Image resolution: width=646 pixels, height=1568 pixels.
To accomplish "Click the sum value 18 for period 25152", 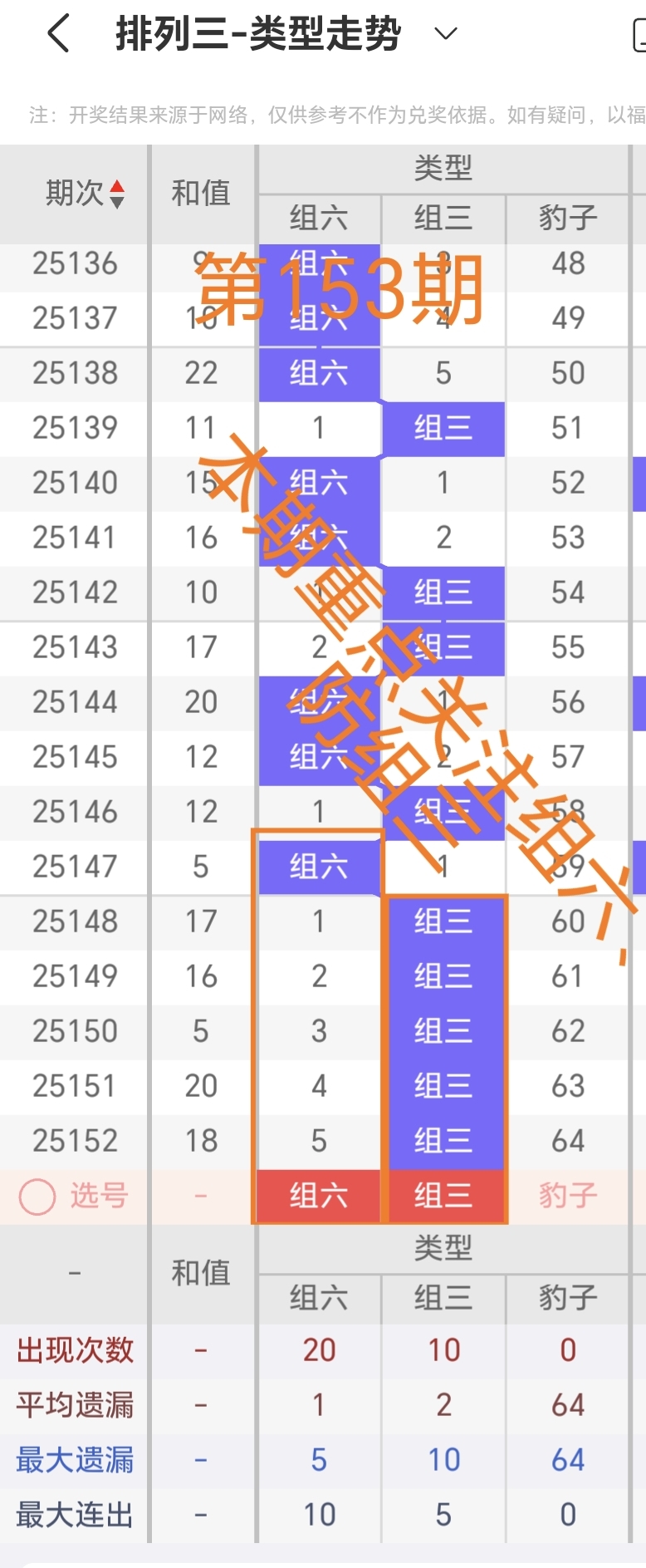I will pyautogui.click(x=200, y=1141).
